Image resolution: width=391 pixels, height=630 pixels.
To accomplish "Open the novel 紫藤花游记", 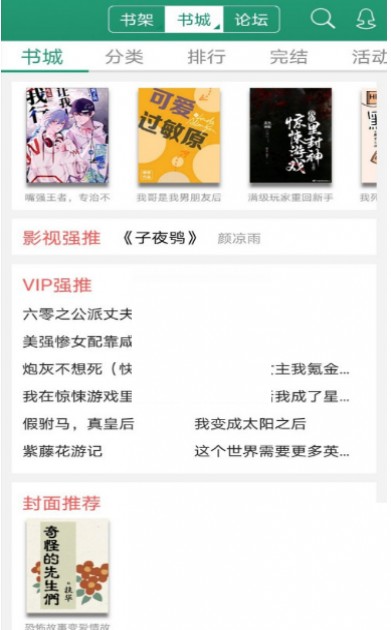I will point(62,451).
